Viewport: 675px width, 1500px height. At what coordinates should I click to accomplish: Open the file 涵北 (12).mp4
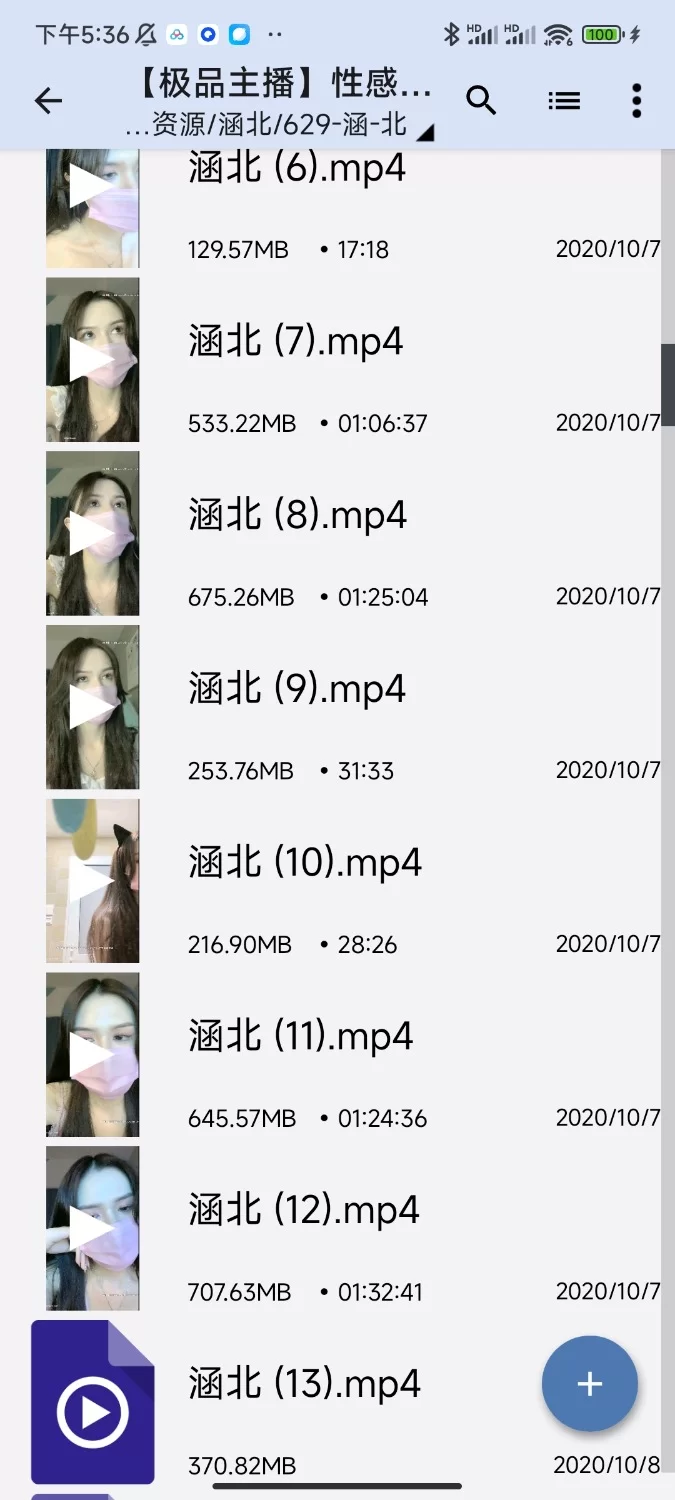pos(304,1211)
